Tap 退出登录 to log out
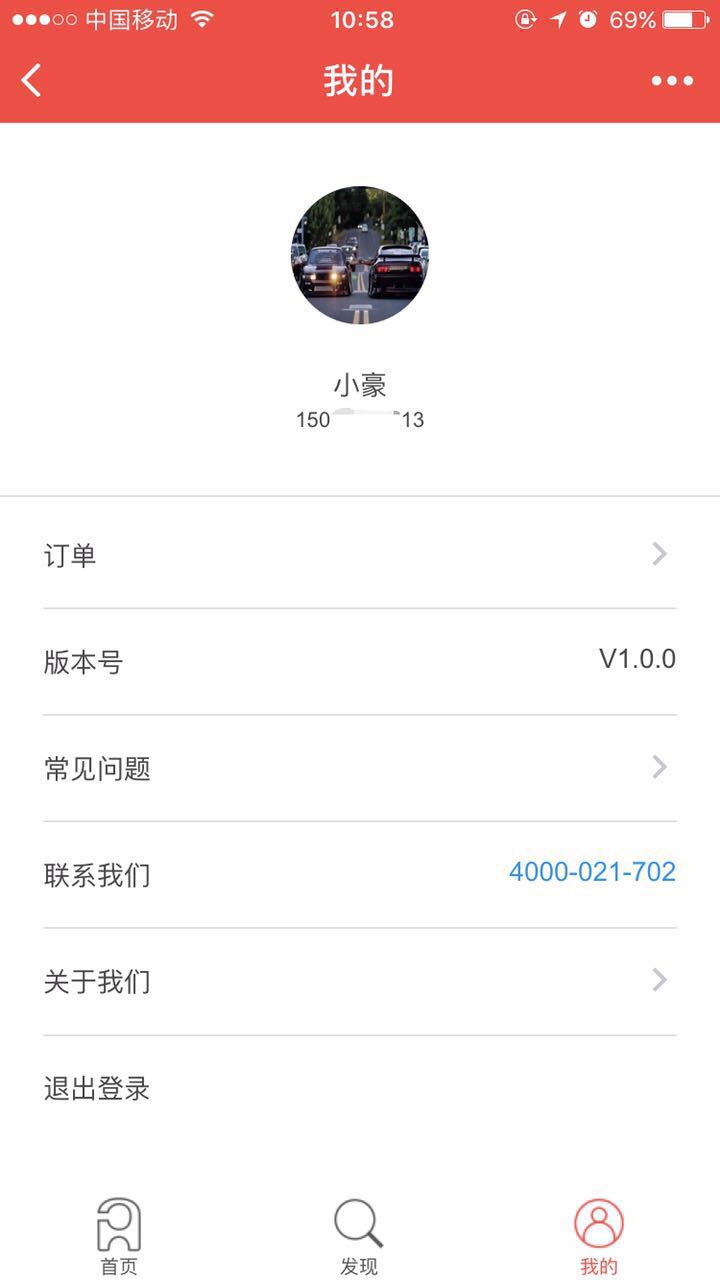The height and width of the screenshot is (1280, 720). (x=98, y=1088)
